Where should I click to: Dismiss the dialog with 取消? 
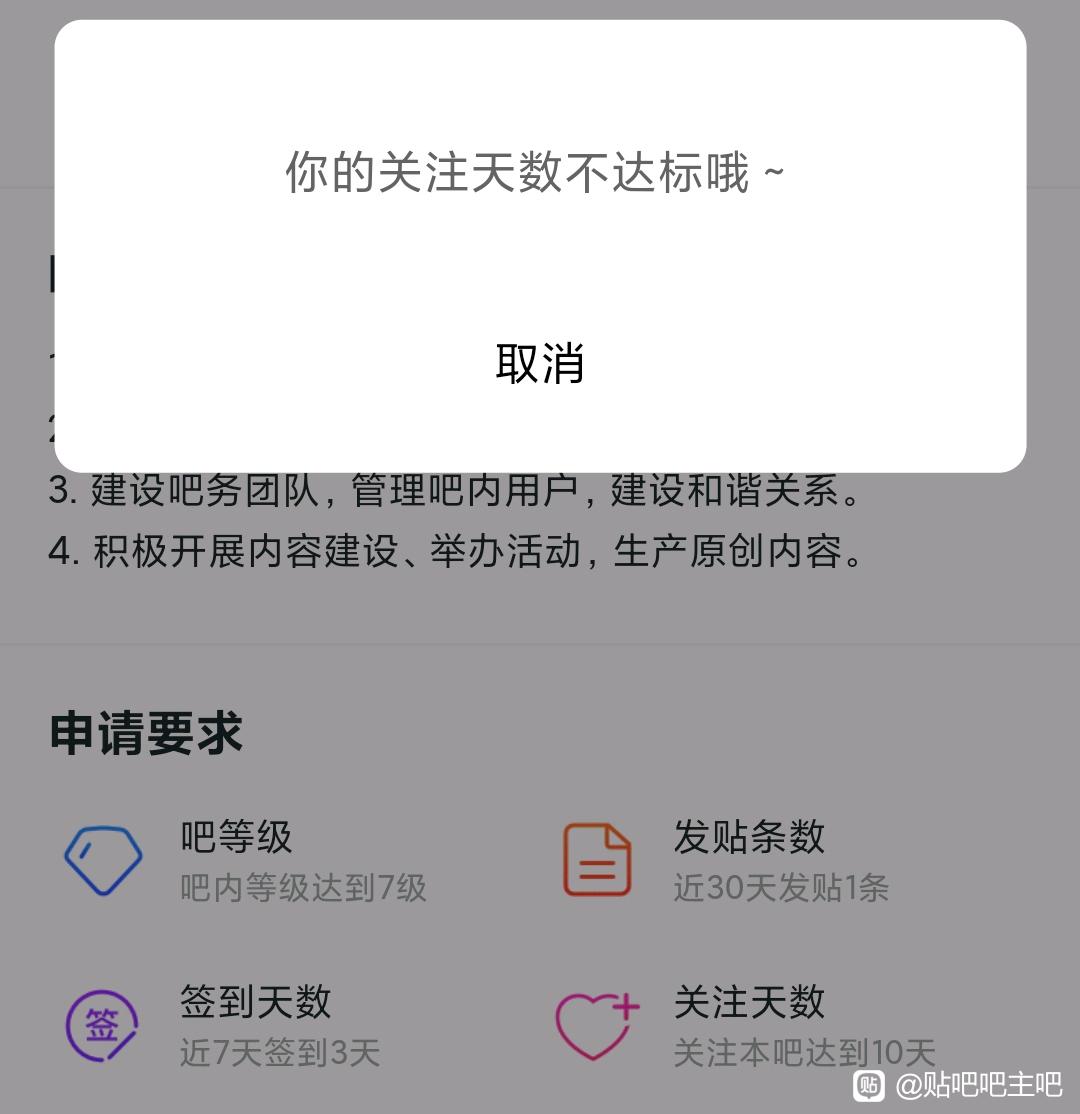click(x=539, y=363)
